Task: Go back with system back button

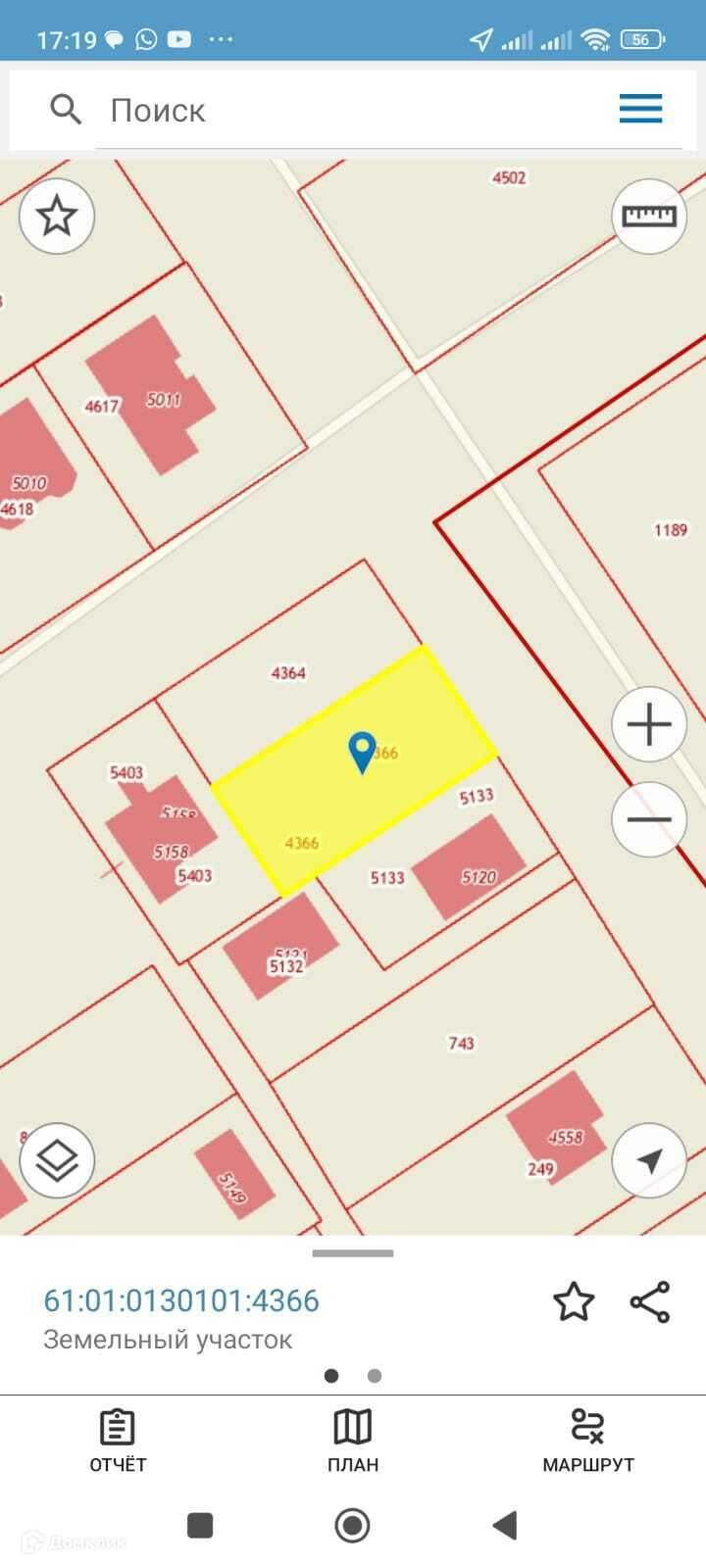Action: pos(505,1525)
